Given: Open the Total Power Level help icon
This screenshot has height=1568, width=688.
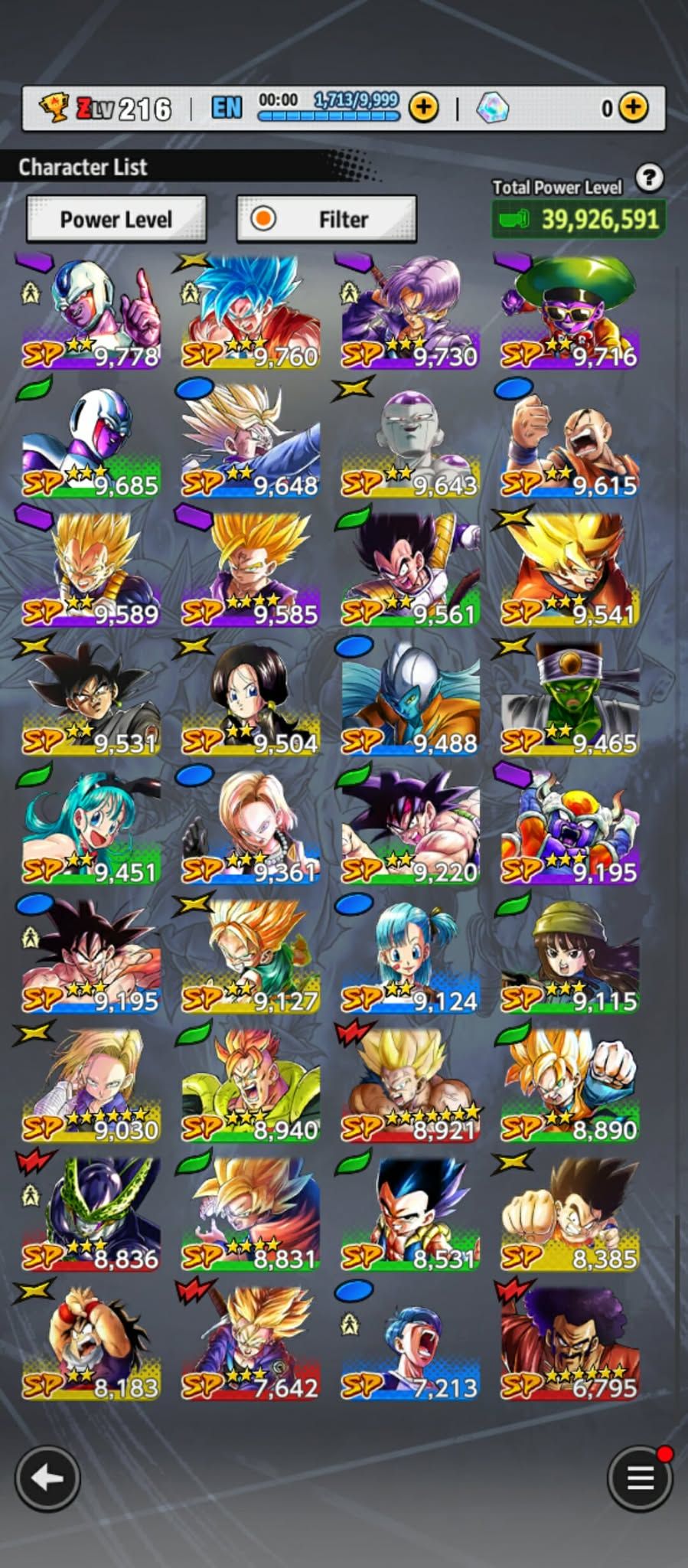Looking at the screenshot, I should pos(649,178).
